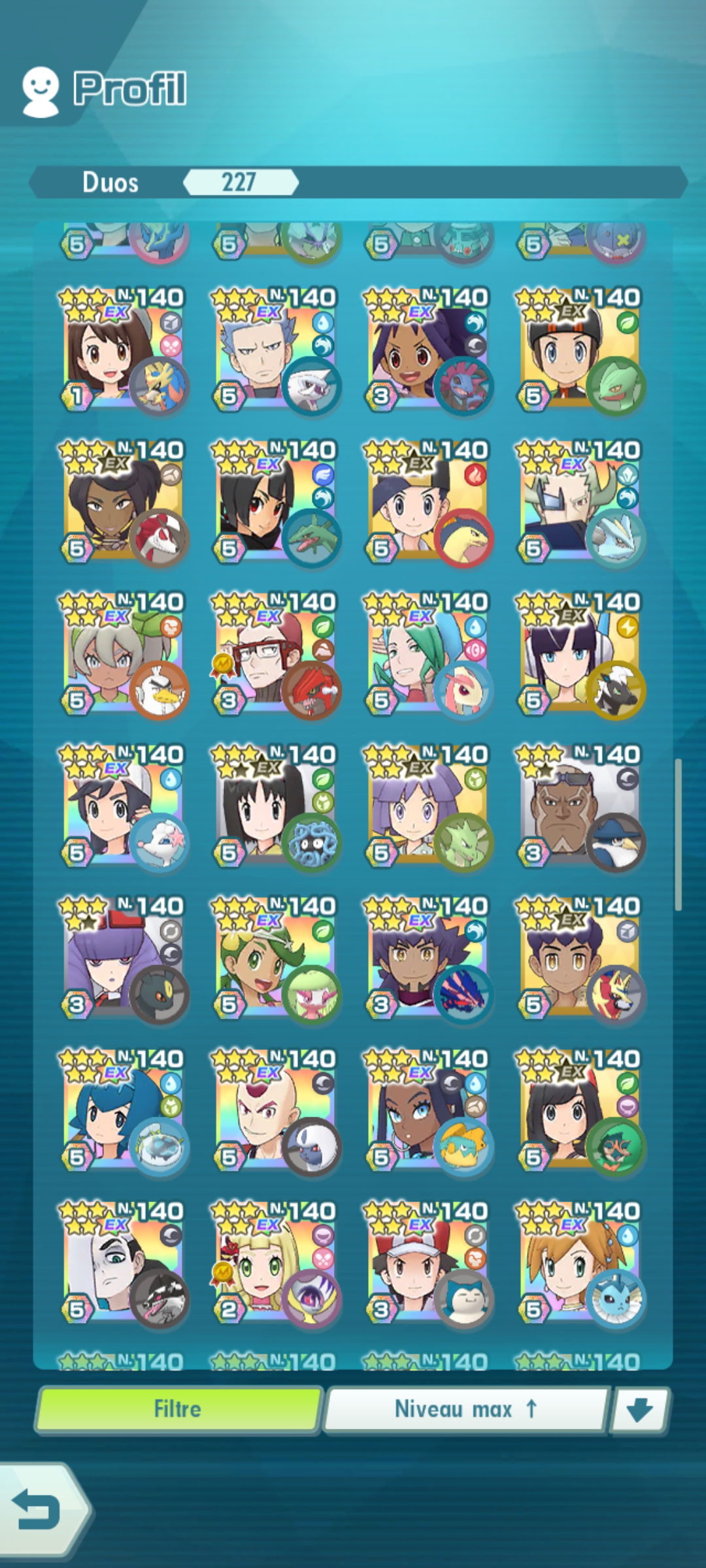Image resolution: width=706 pixels, height=1568 pixels.
Task: Open the sync pair with Snorlax
Action: click(x=428, y=1265)
